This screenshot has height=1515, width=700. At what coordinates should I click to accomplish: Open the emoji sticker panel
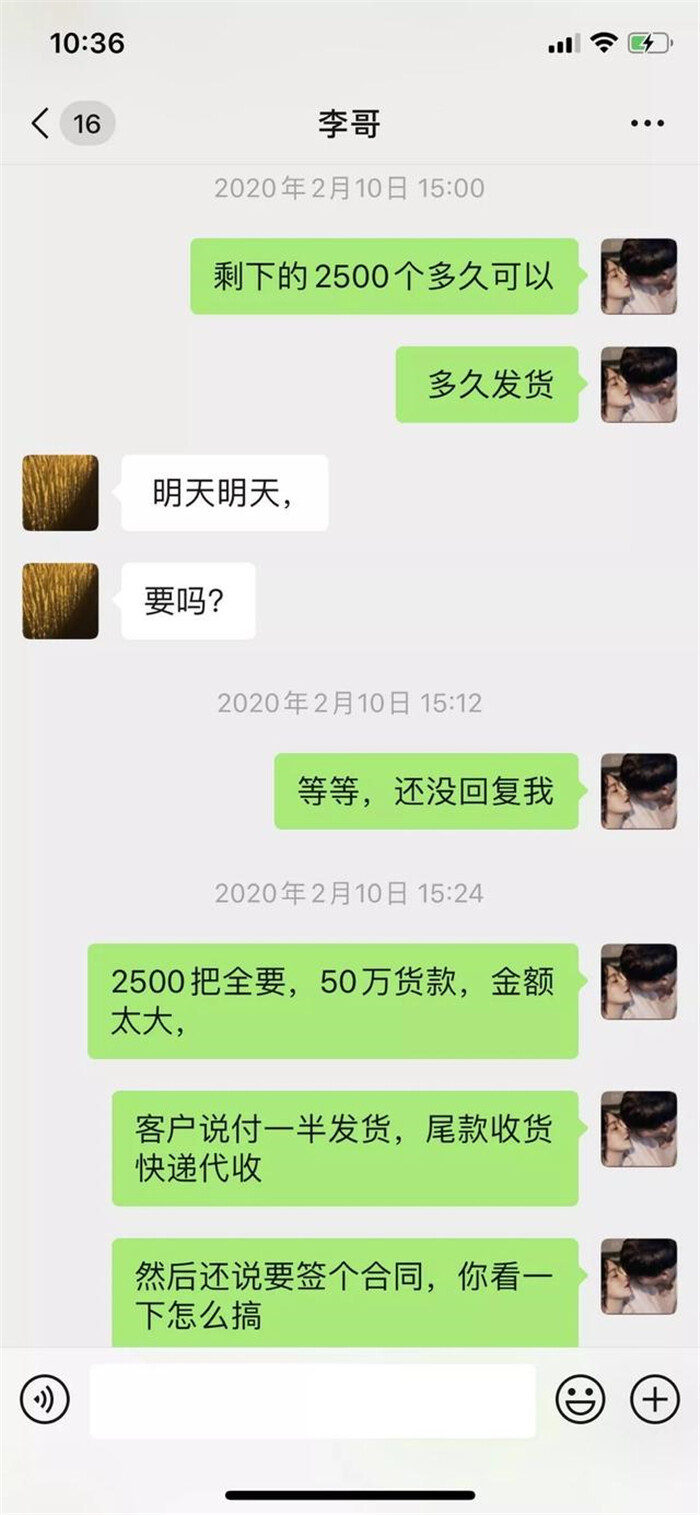click(580, 1399)
